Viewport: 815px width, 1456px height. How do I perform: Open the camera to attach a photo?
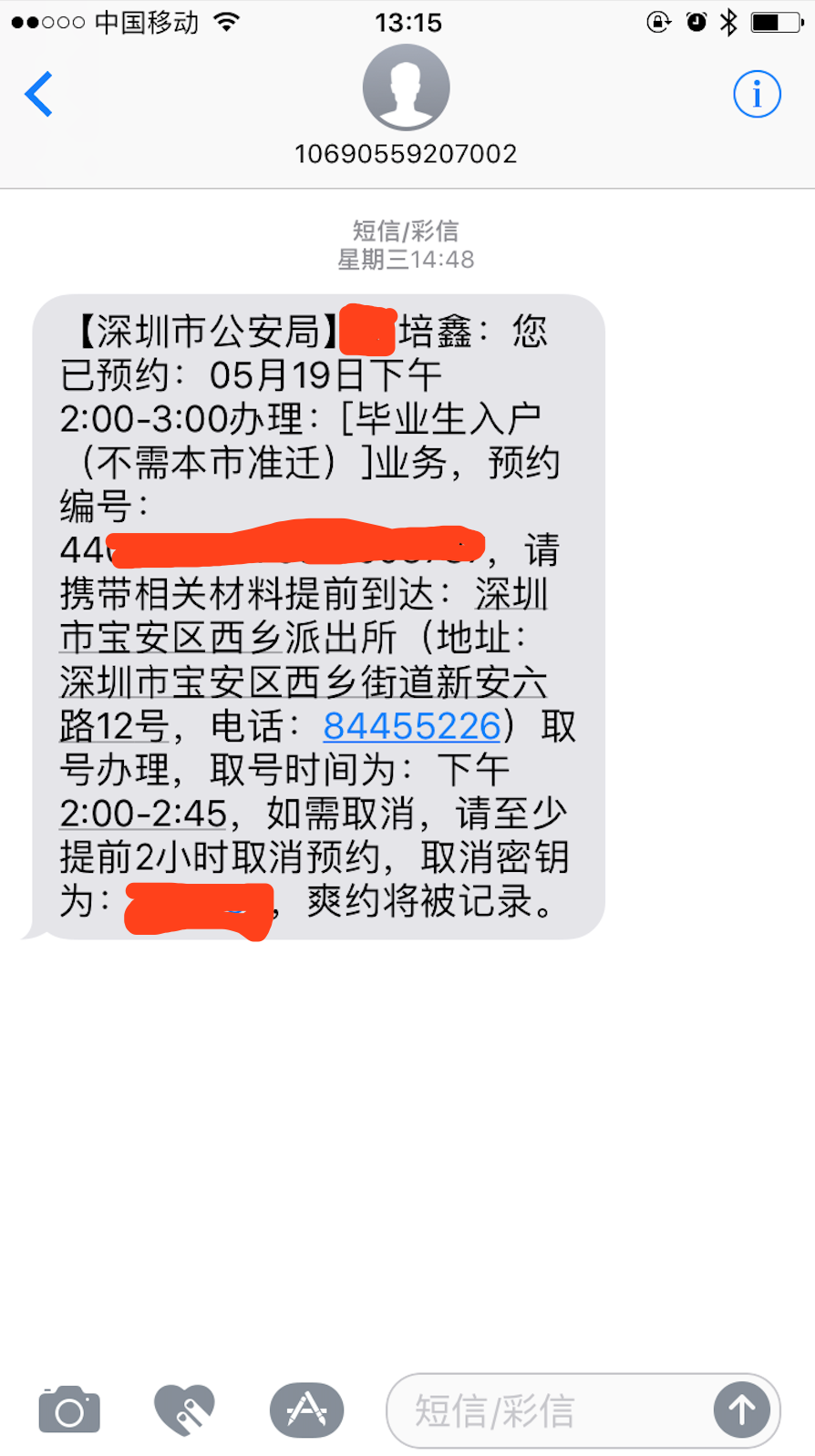coord(69,1410)
